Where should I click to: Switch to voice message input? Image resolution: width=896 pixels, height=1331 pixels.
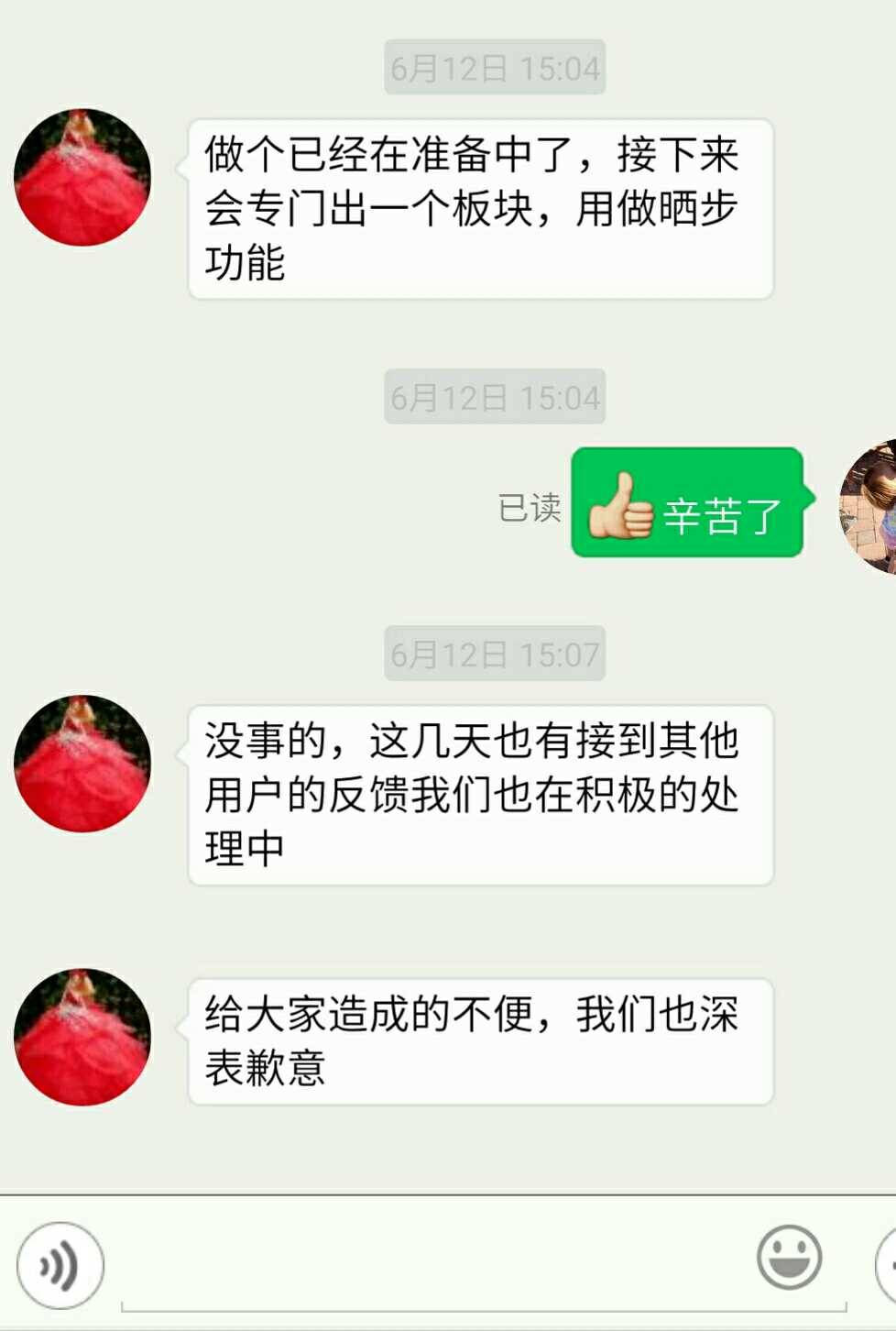click(60, 1266)
